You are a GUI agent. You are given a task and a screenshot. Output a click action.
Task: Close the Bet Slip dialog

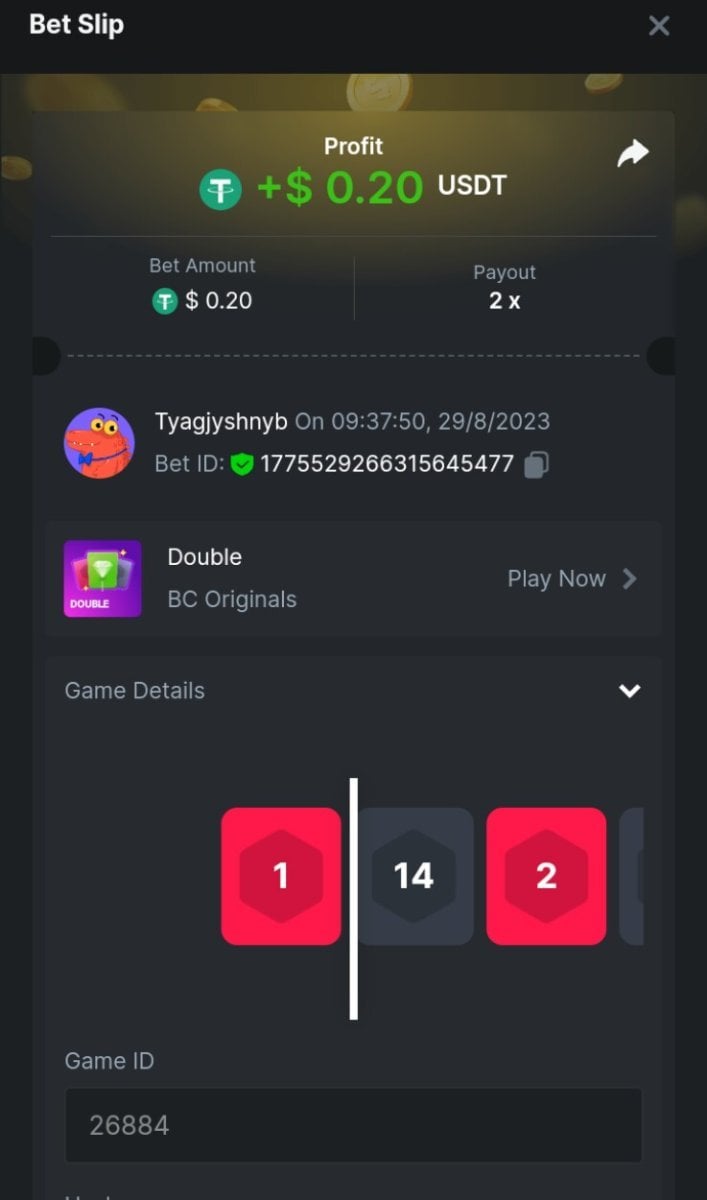(658, 26)
